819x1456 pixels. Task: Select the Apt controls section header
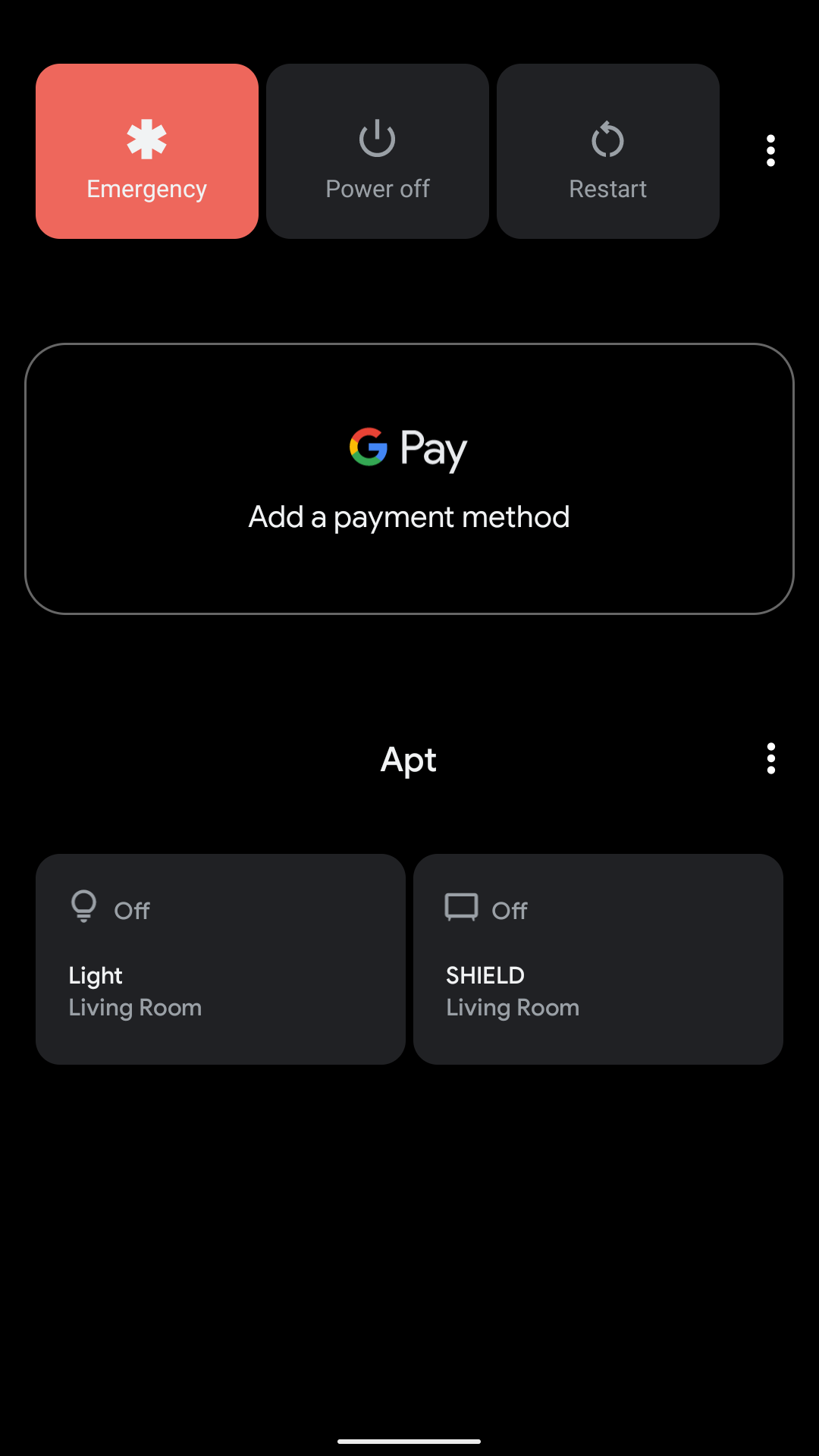point(409,759)
